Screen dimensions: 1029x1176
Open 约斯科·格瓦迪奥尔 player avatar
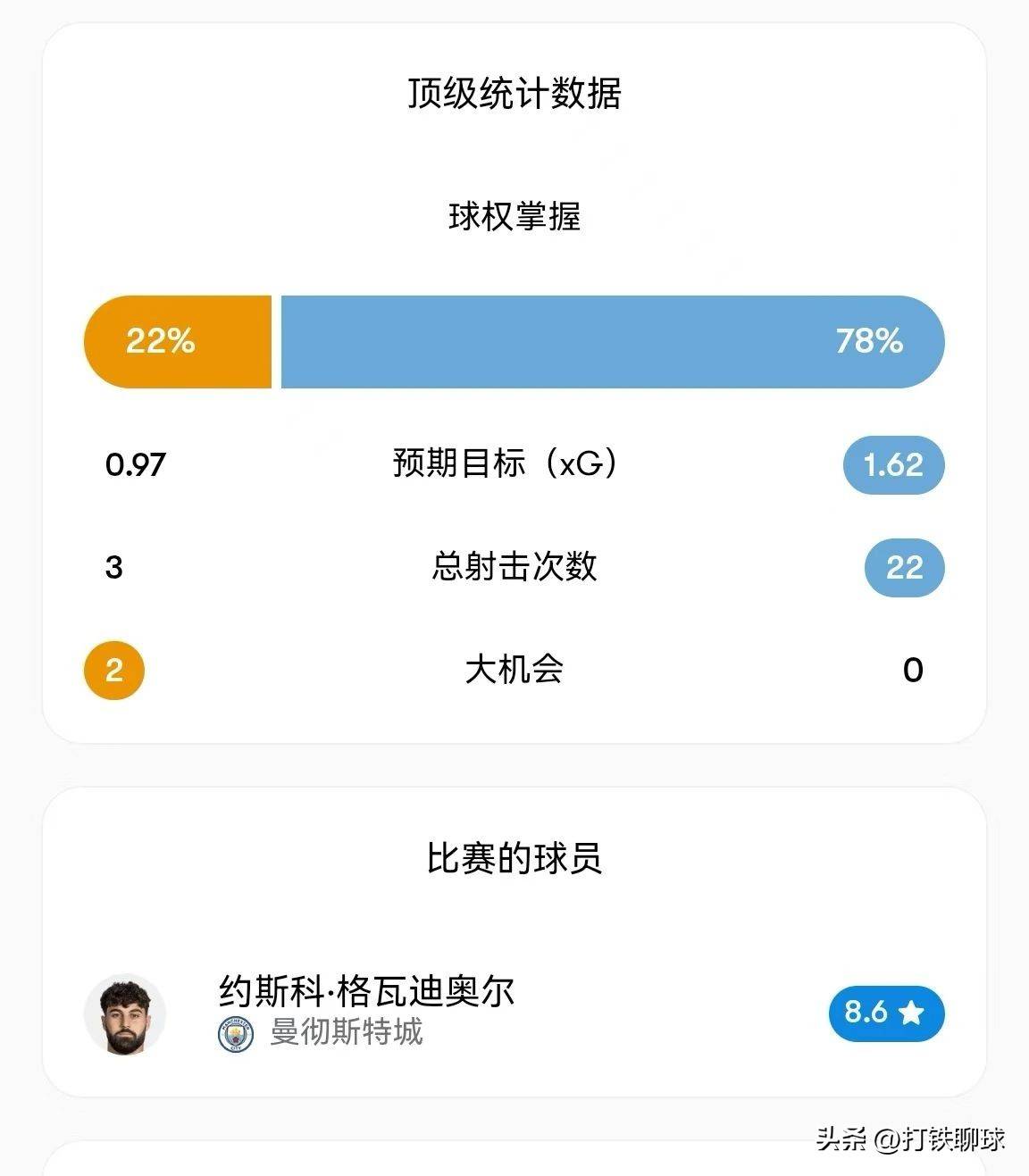click(130, 1015)
